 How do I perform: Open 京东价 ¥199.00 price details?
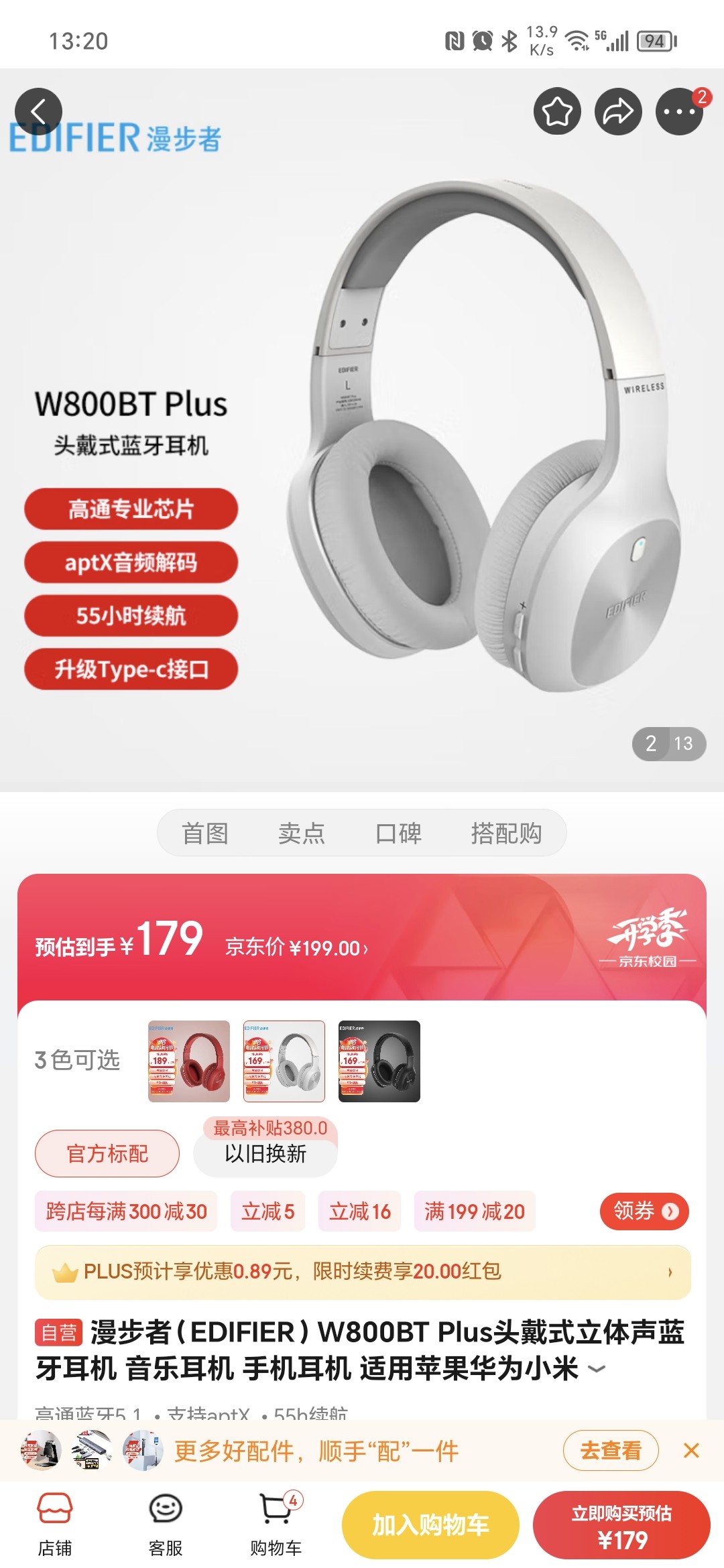coord(296,948)
